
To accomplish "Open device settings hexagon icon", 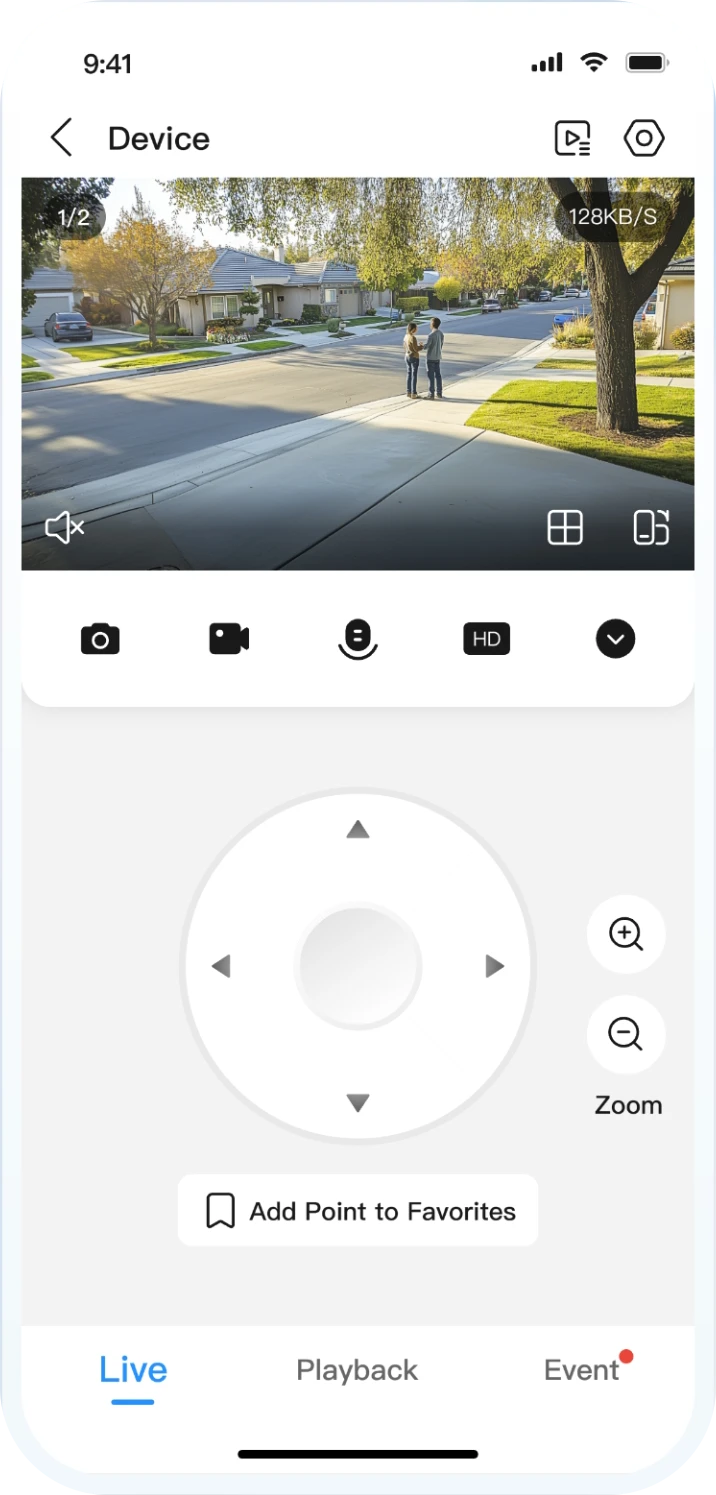I will click(x=644, y=138).
